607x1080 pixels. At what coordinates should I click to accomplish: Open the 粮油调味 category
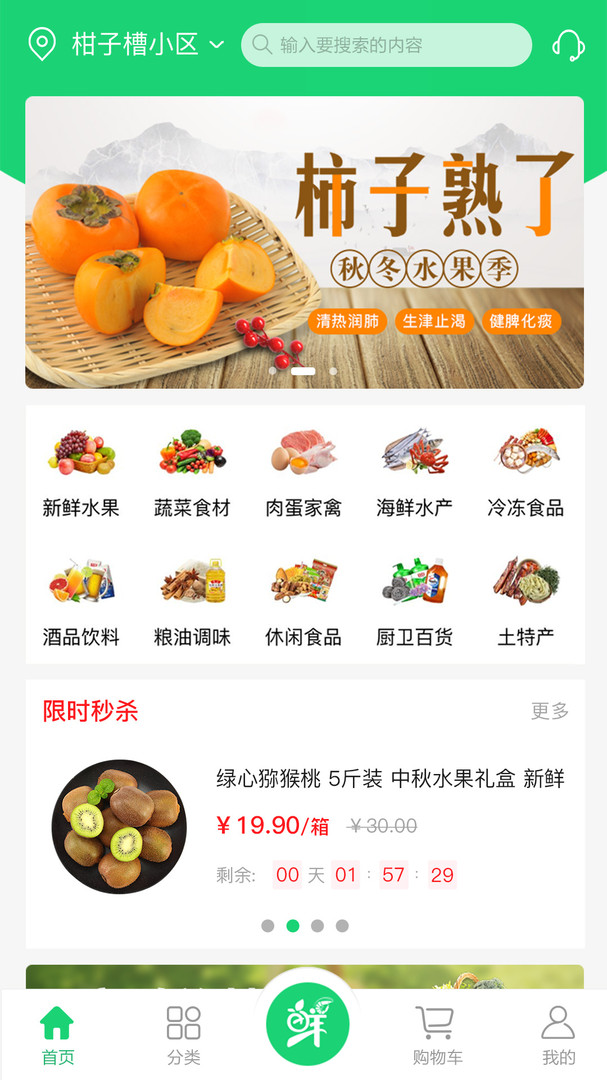click(x=192, y=602)
